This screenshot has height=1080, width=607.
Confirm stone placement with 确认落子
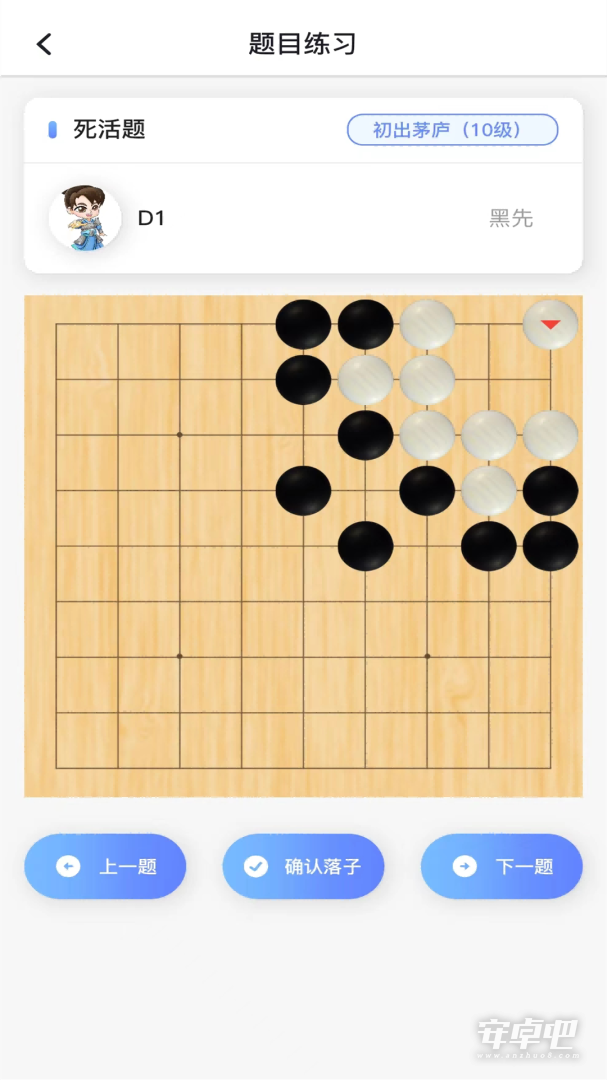303,866
